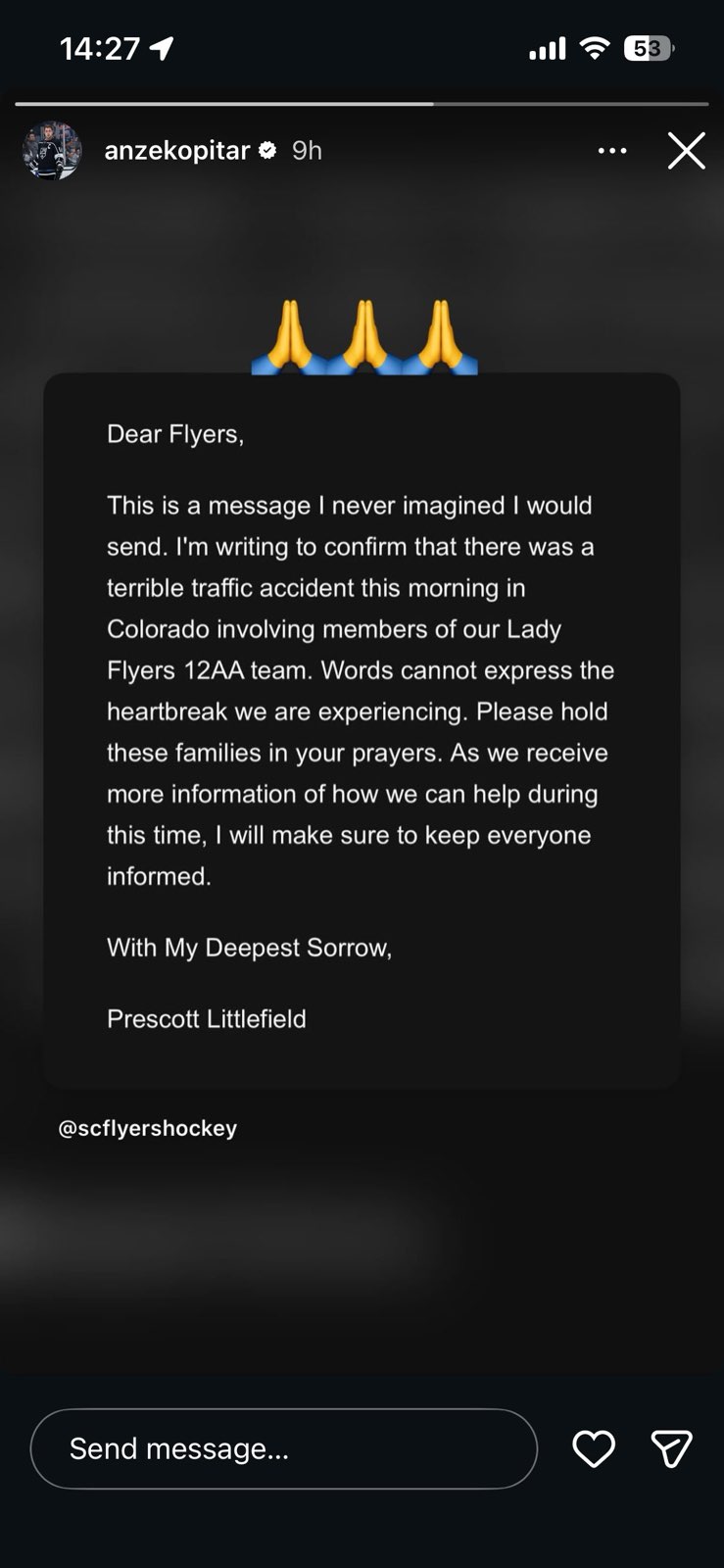
Task: Like this story with the heart
Action: tap(594, 1448)
